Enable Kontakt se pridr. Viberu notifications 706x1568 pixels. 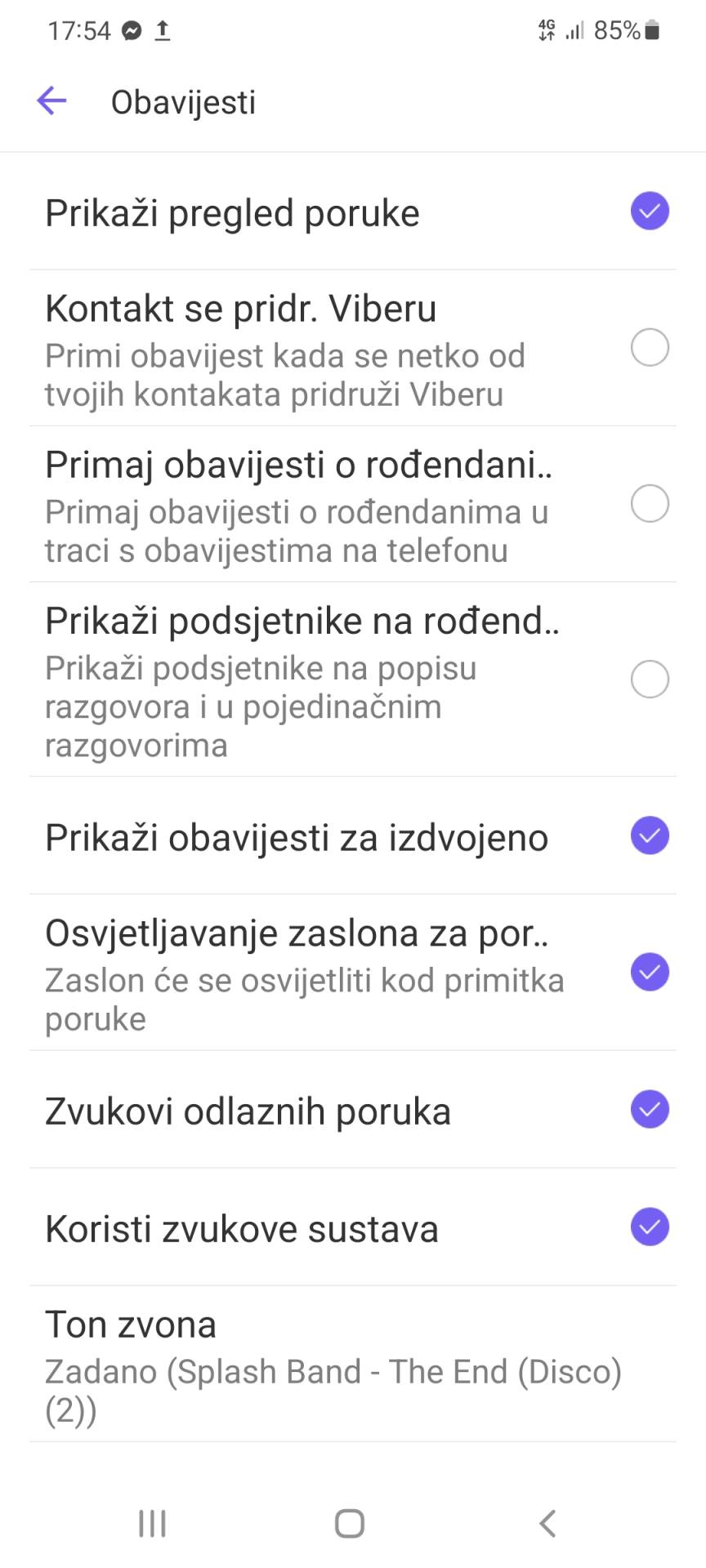[x=650, y=347]
